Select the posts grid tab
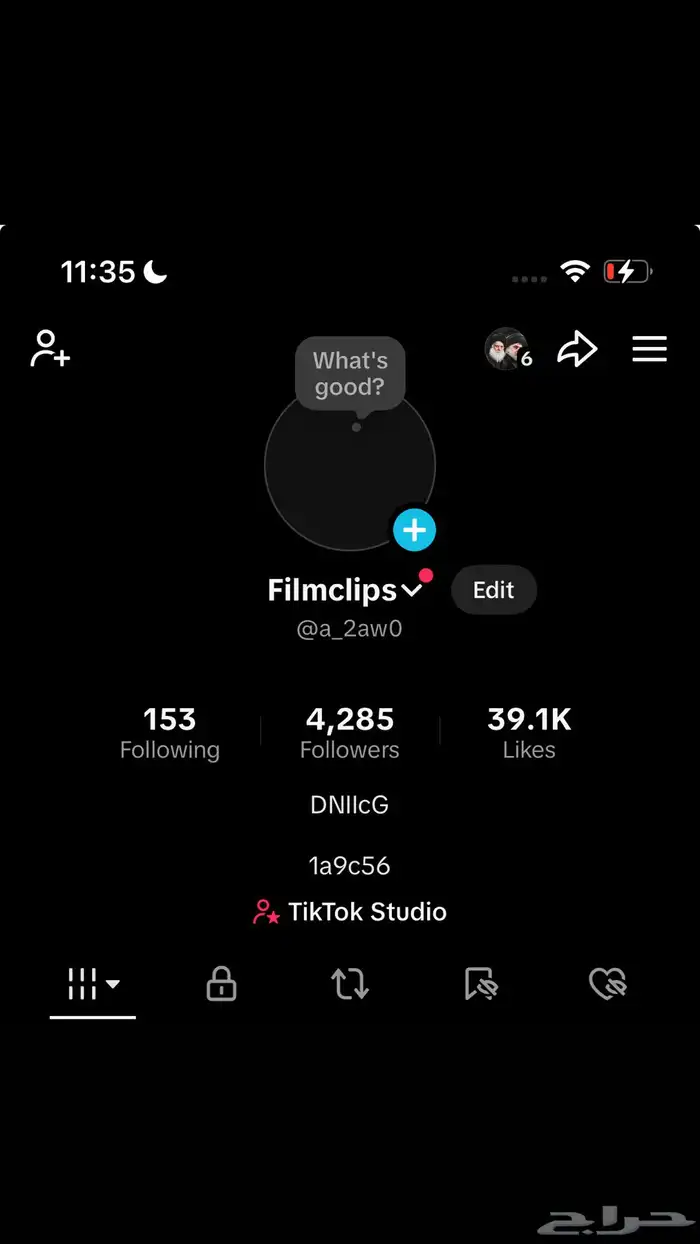The width and height of the screenshot is (700, 1244). pyautogui.click(x=92, y=985)
